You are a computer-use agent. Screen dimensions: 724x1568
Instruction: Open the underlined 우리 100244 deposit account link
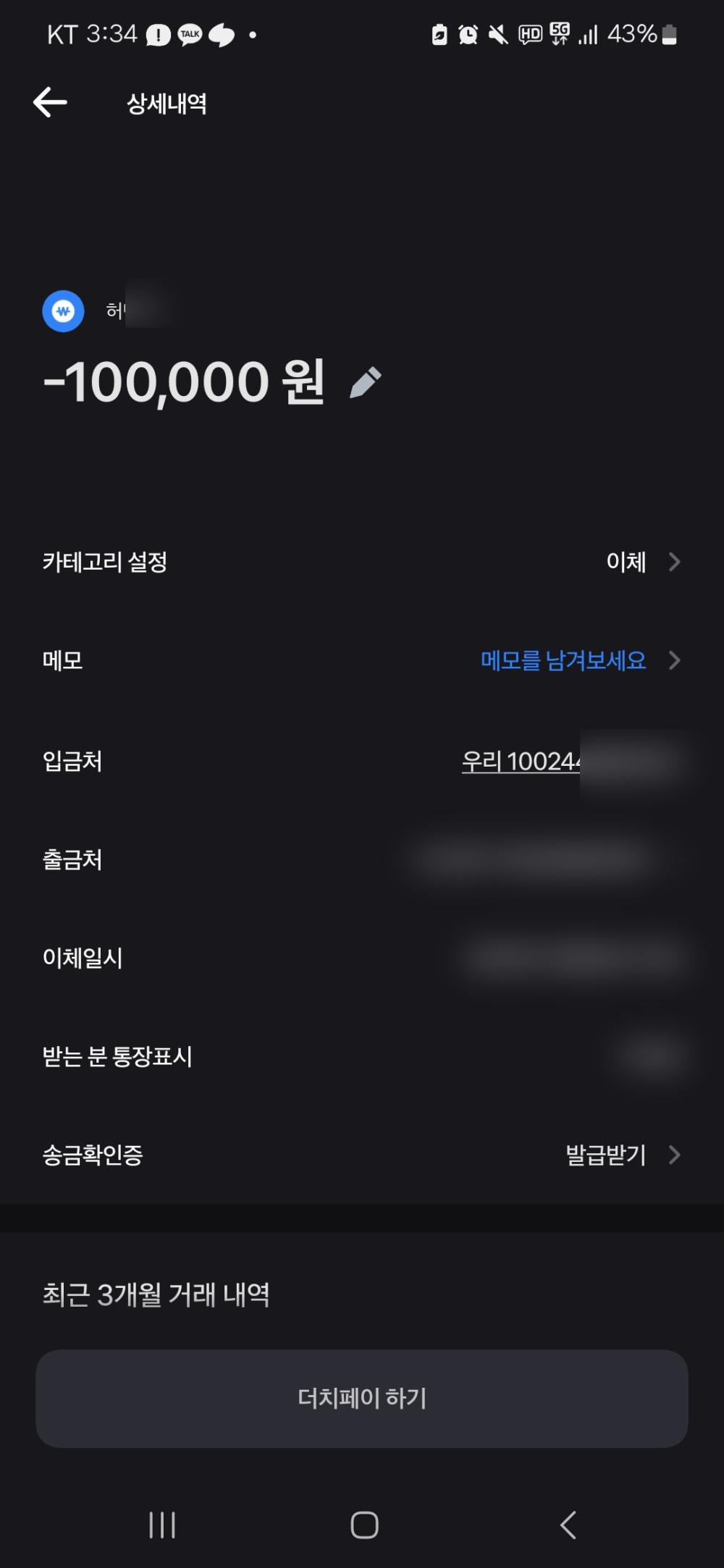pos(521,762)
